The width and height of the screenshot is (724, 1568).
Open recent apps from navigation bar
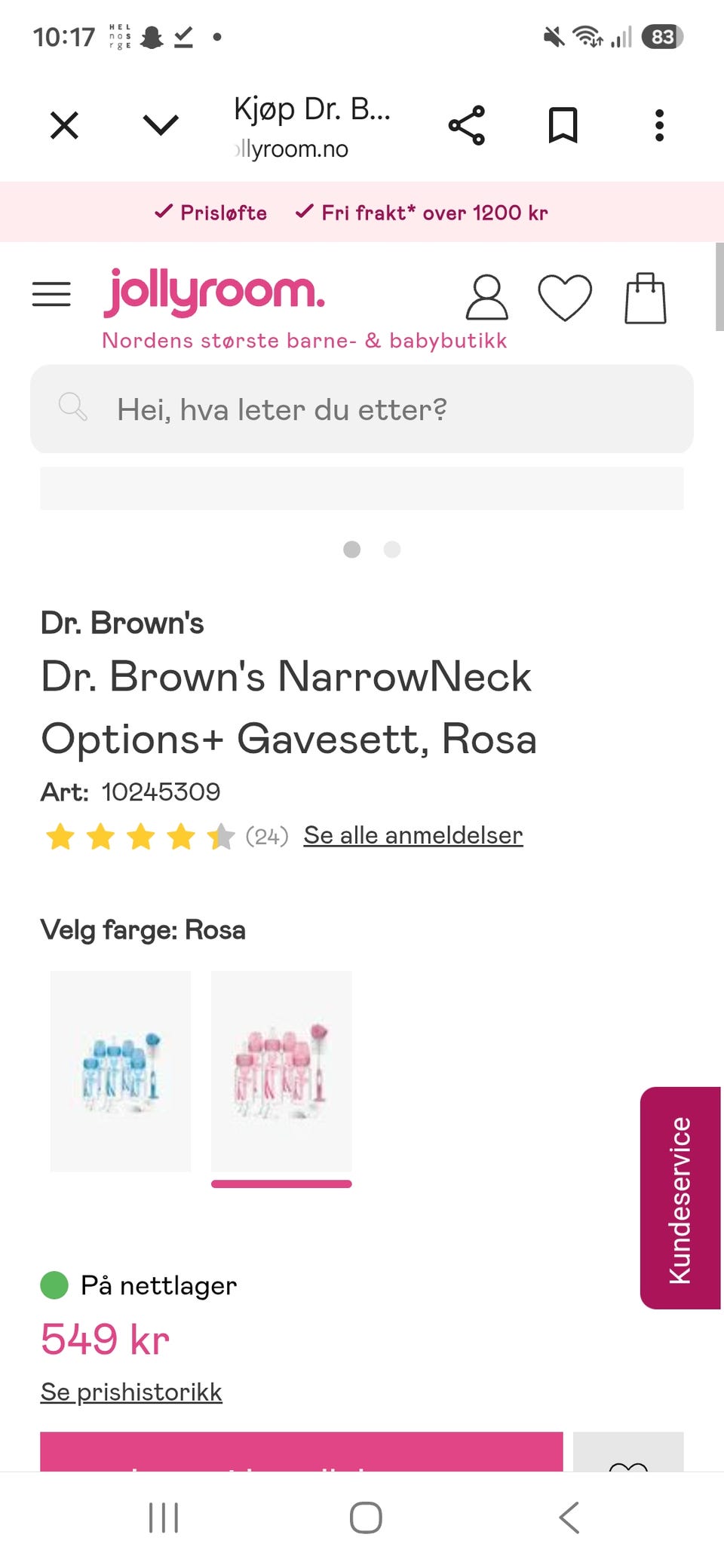[x=164, y=1517]
